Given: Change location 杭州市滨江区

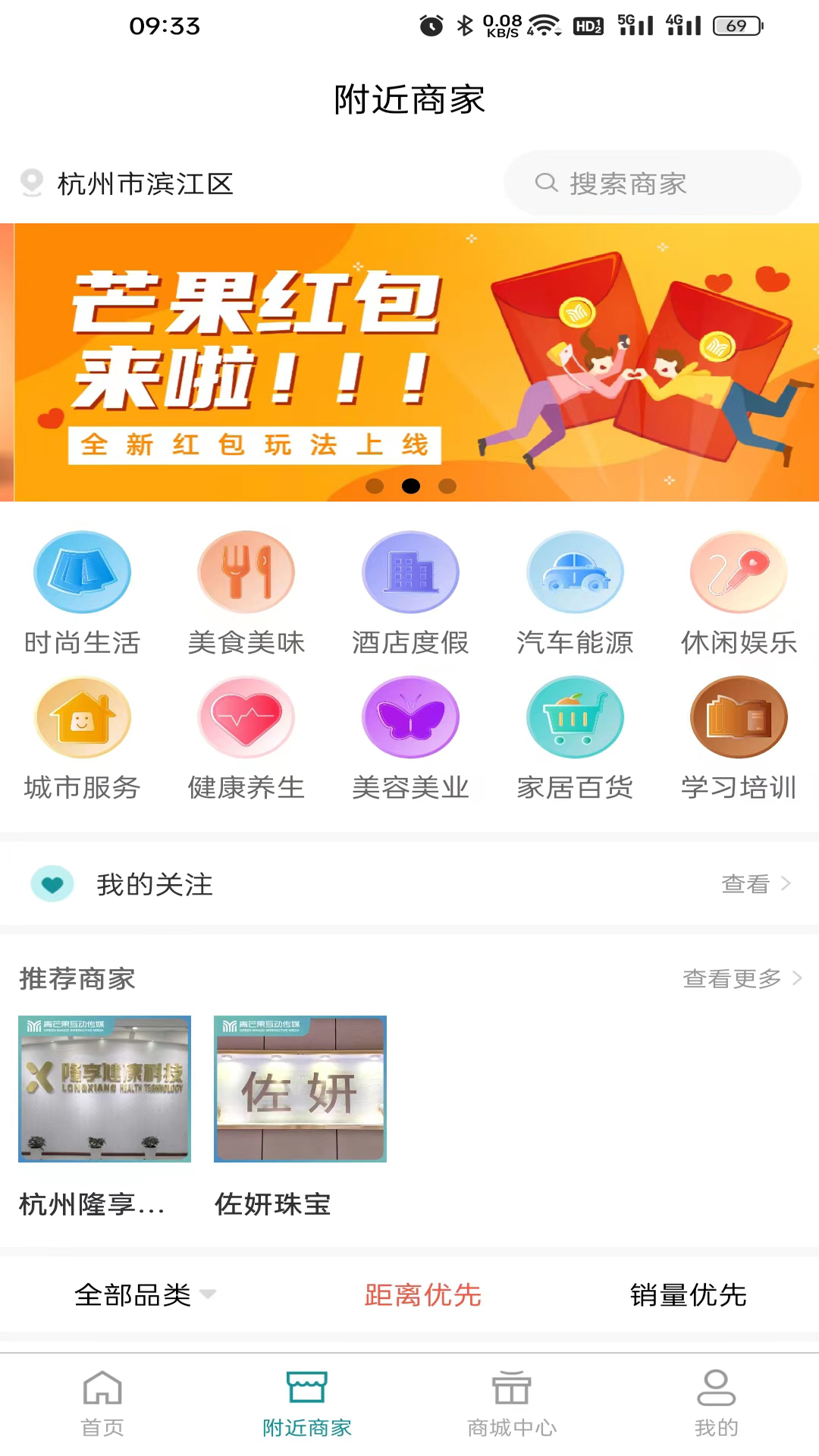Looking at the screenshot, I should [x=127, y=184].
